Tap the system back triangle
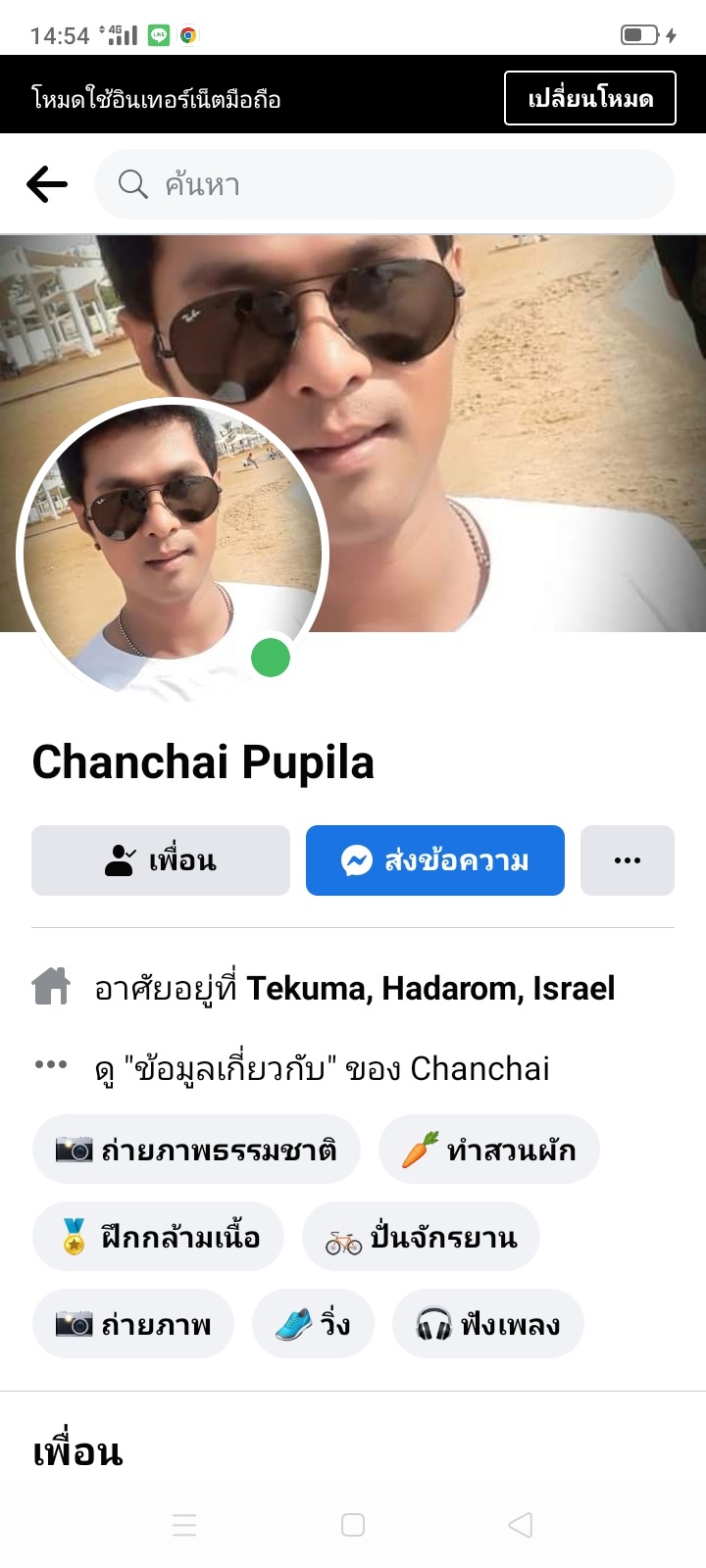Viewport: 706px width, 1568px height. [x=521, y=1525]
